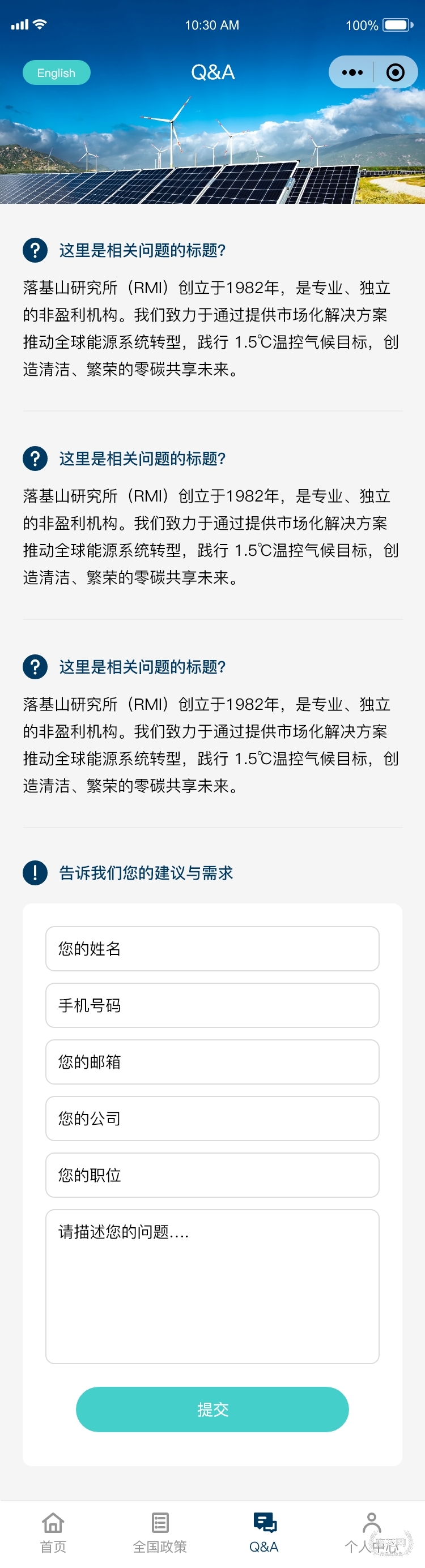Tap the 您的公司 company field
This screenshot has height=1568, width=425.
pyautogui.click(x=212, y=1118)
